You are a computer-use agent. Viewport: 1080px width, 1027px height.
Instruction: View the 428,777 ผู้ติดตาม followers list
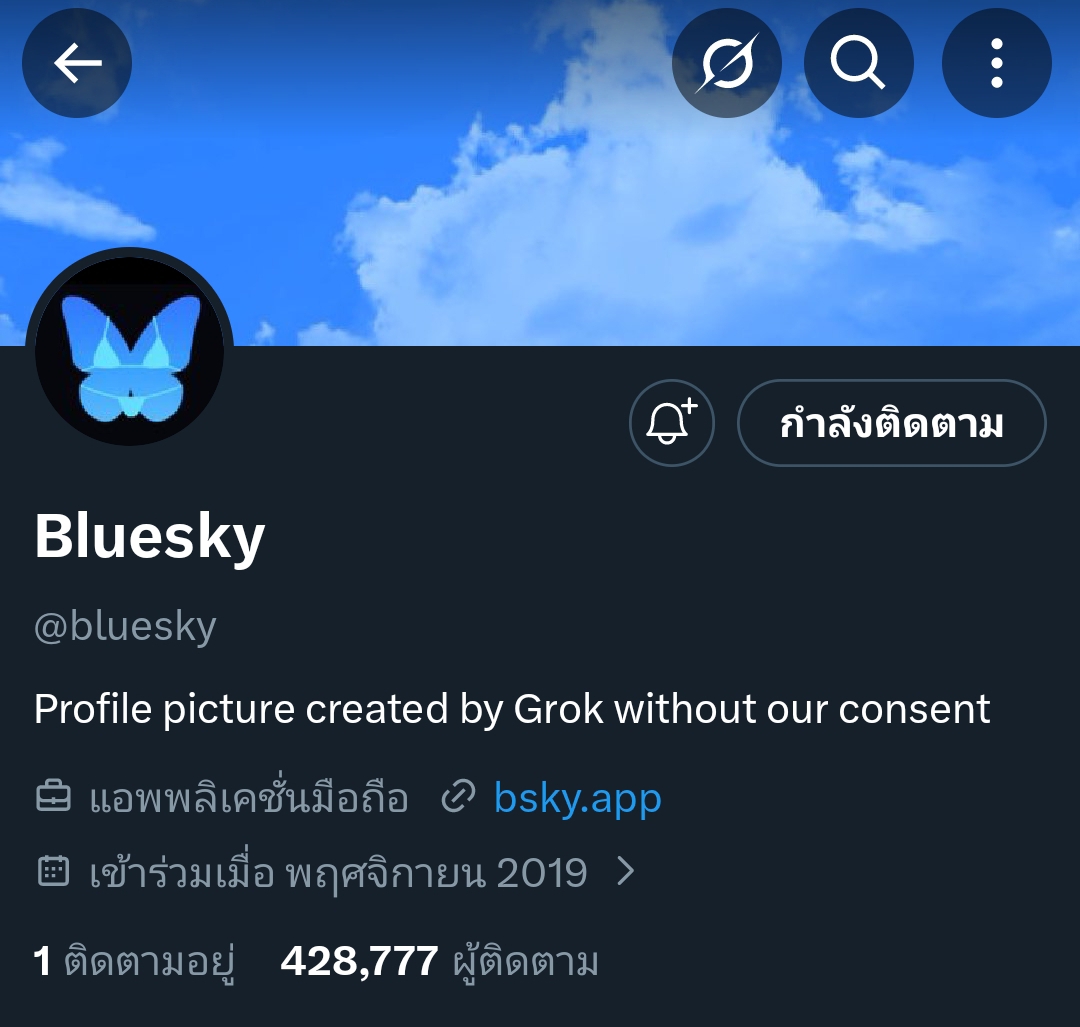[440, 962]
